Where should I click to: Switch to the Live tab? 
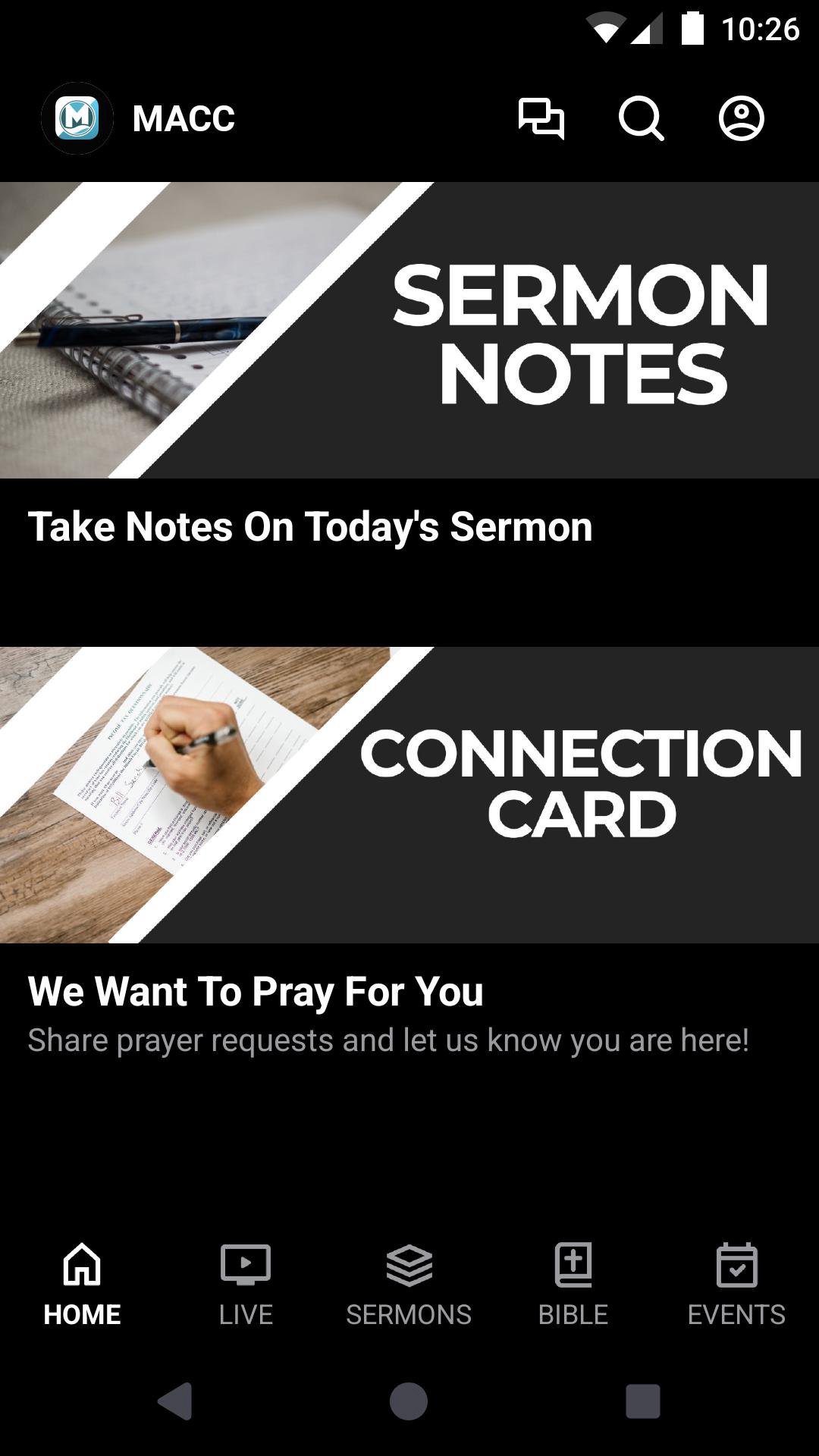[x=246, y=1282]
